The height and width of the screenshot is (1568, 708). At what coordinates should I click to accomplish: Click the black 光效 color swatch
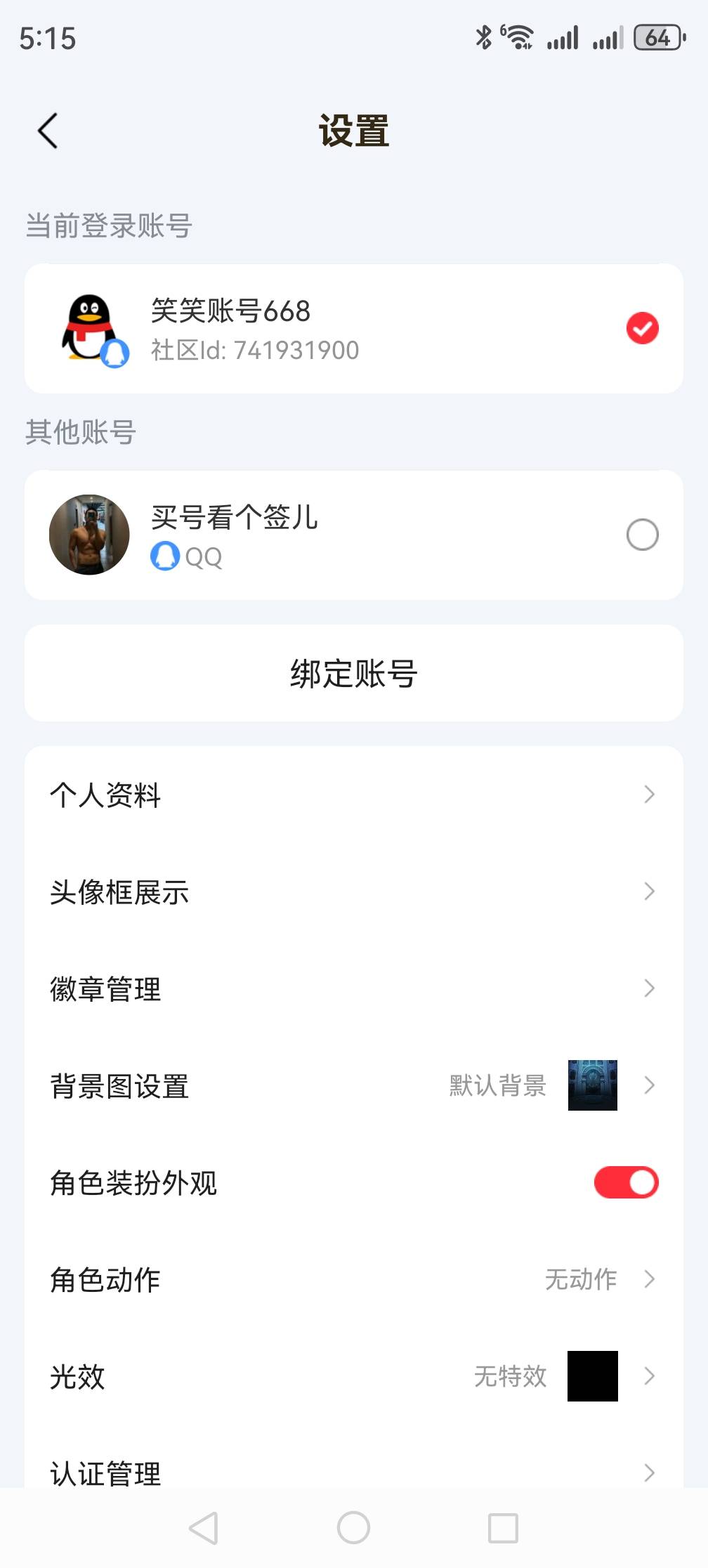click(592, 1377)
